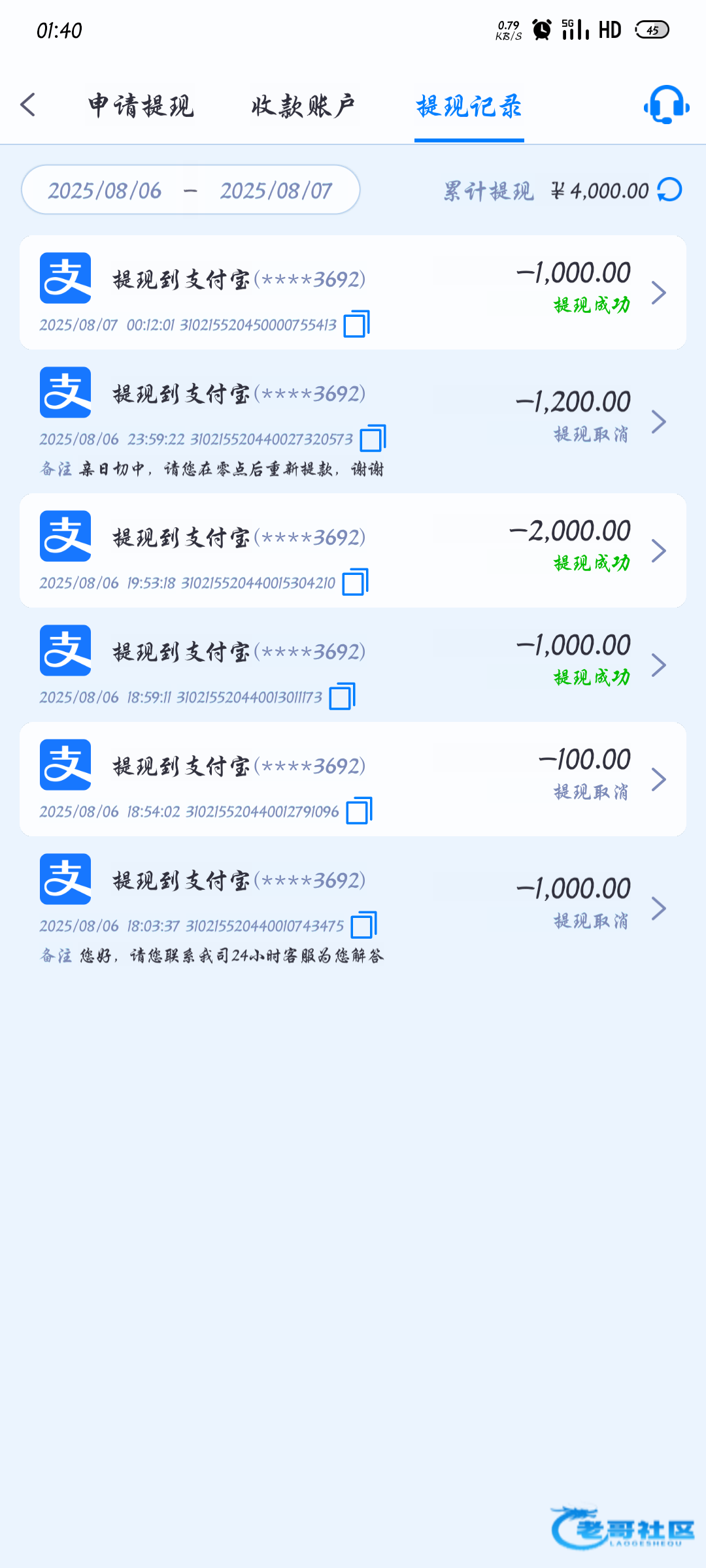The image size is (706, 1568).
Task: Copy order number of the 18:54:02 record
Action: pyautogui.click(x=360, y=811)
